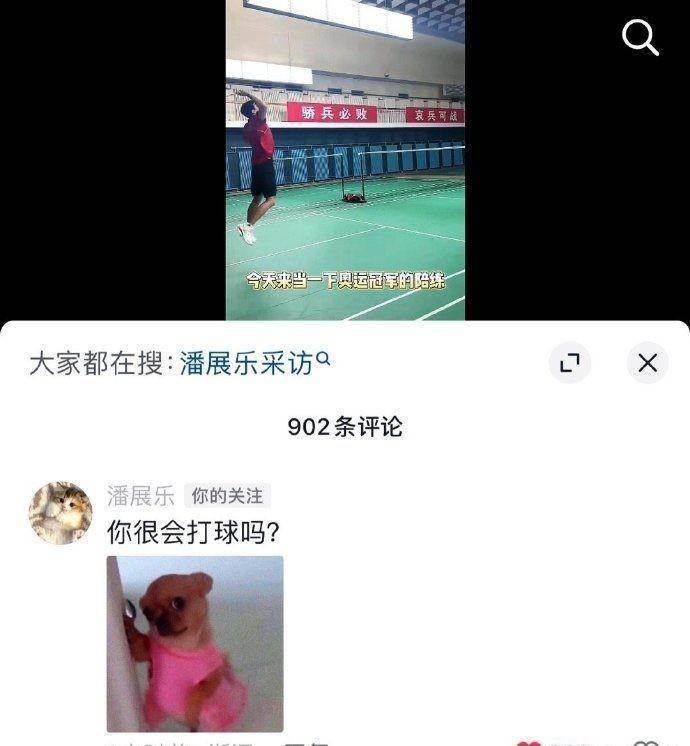
Task: Open 潘展乐's profile avatar
Action: 60,513
